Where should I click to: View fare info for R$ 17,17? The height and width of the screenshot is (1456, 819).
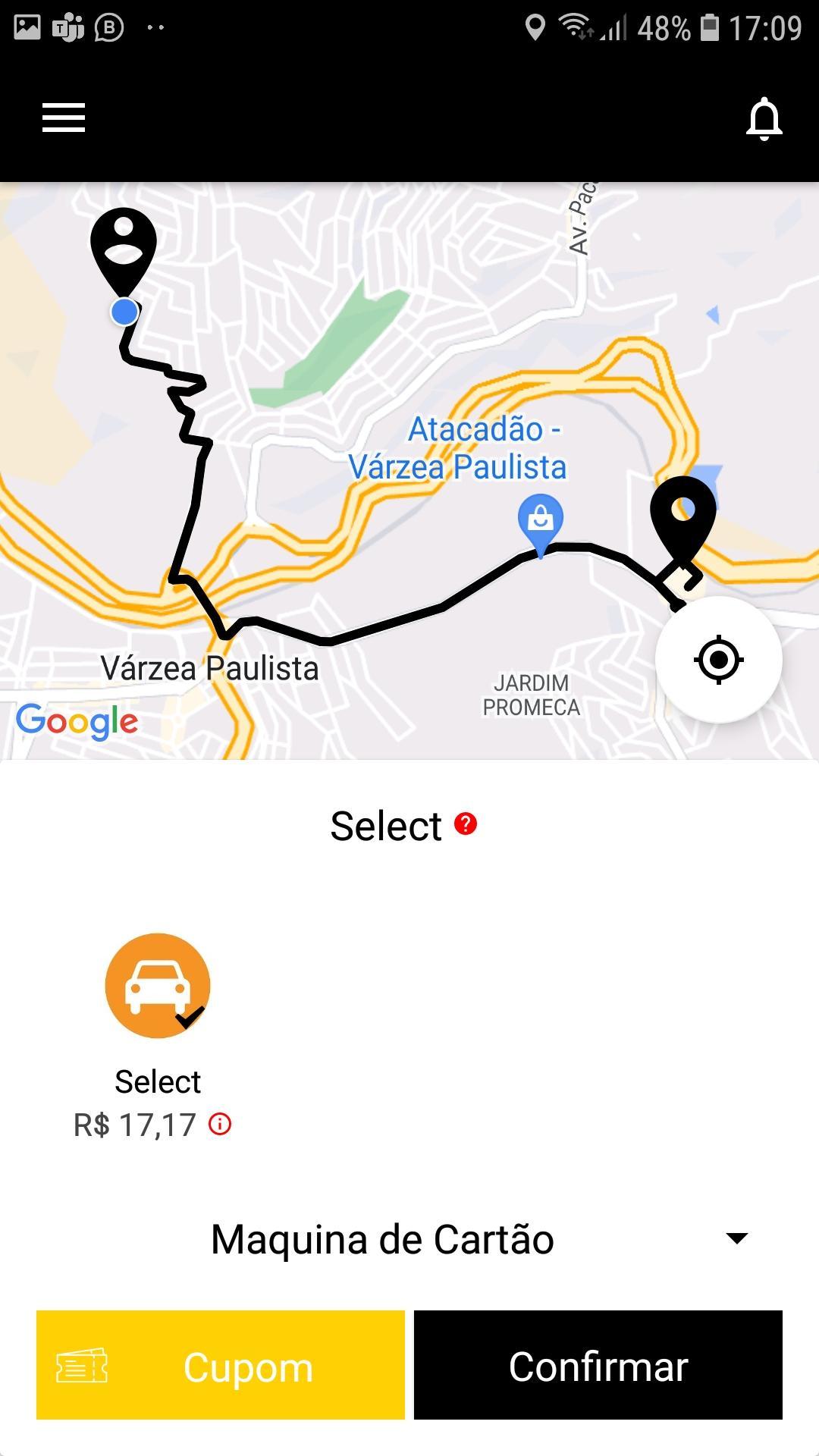pos(220,1124)
